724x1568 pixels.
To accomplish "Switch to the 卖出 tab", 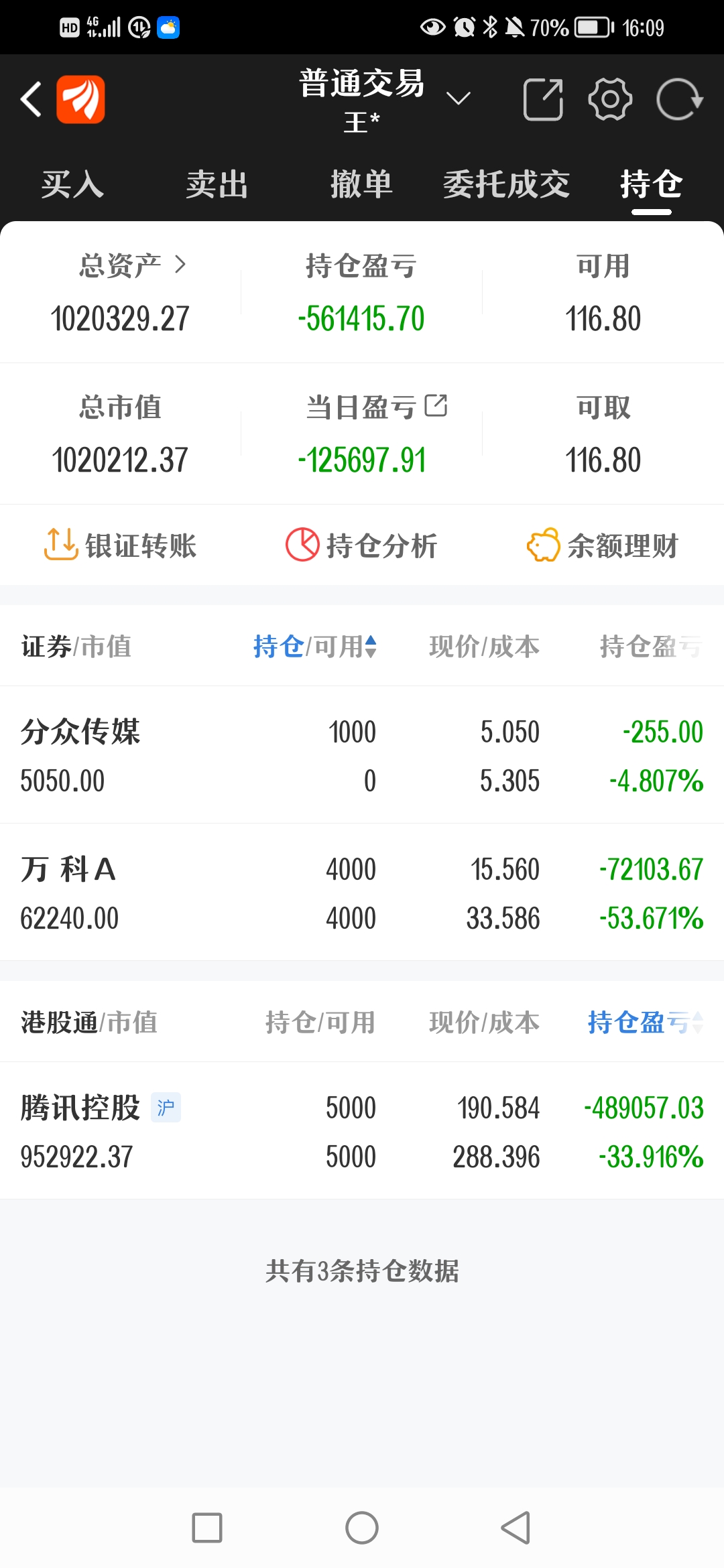I will [x=217, y=184].
